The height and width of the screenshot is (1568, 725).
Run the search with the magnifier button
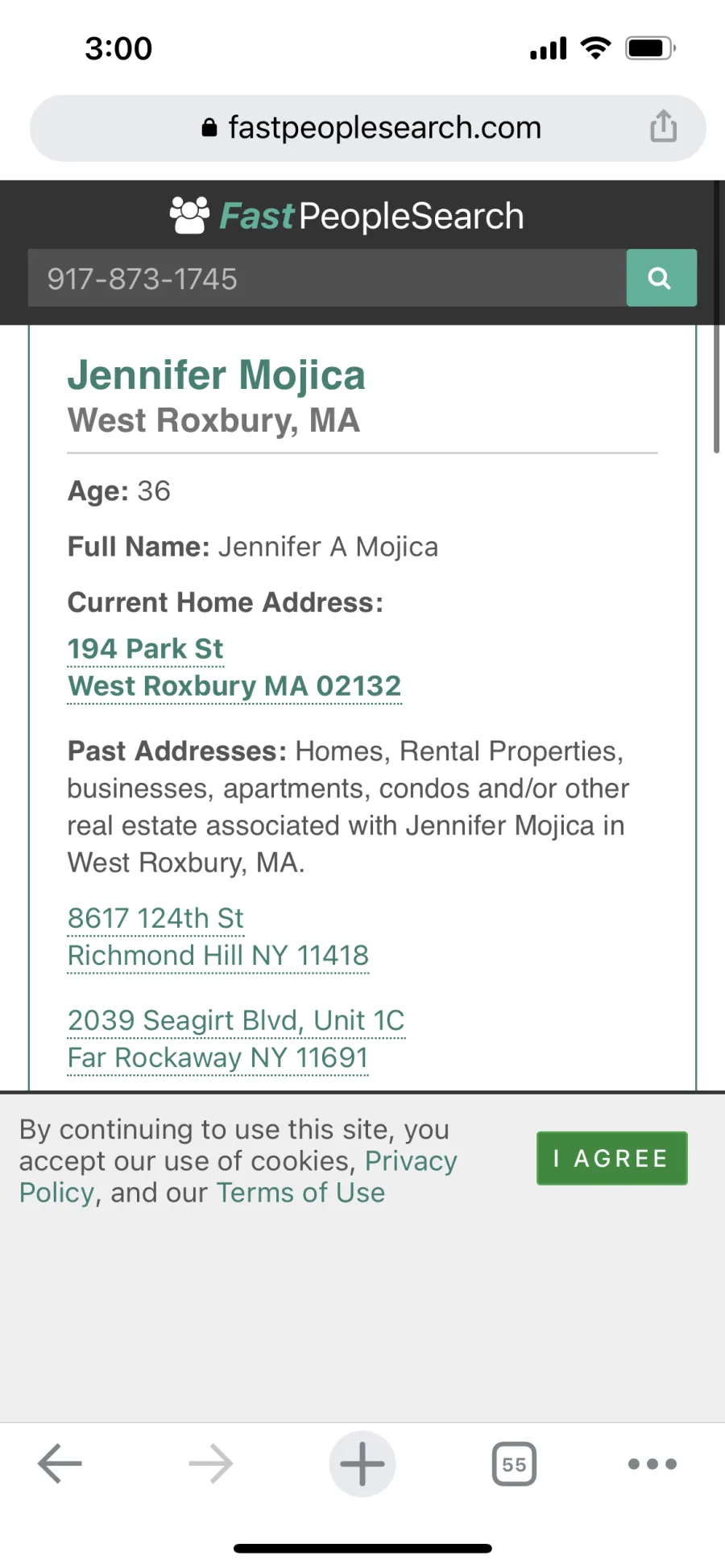[661, 278]
